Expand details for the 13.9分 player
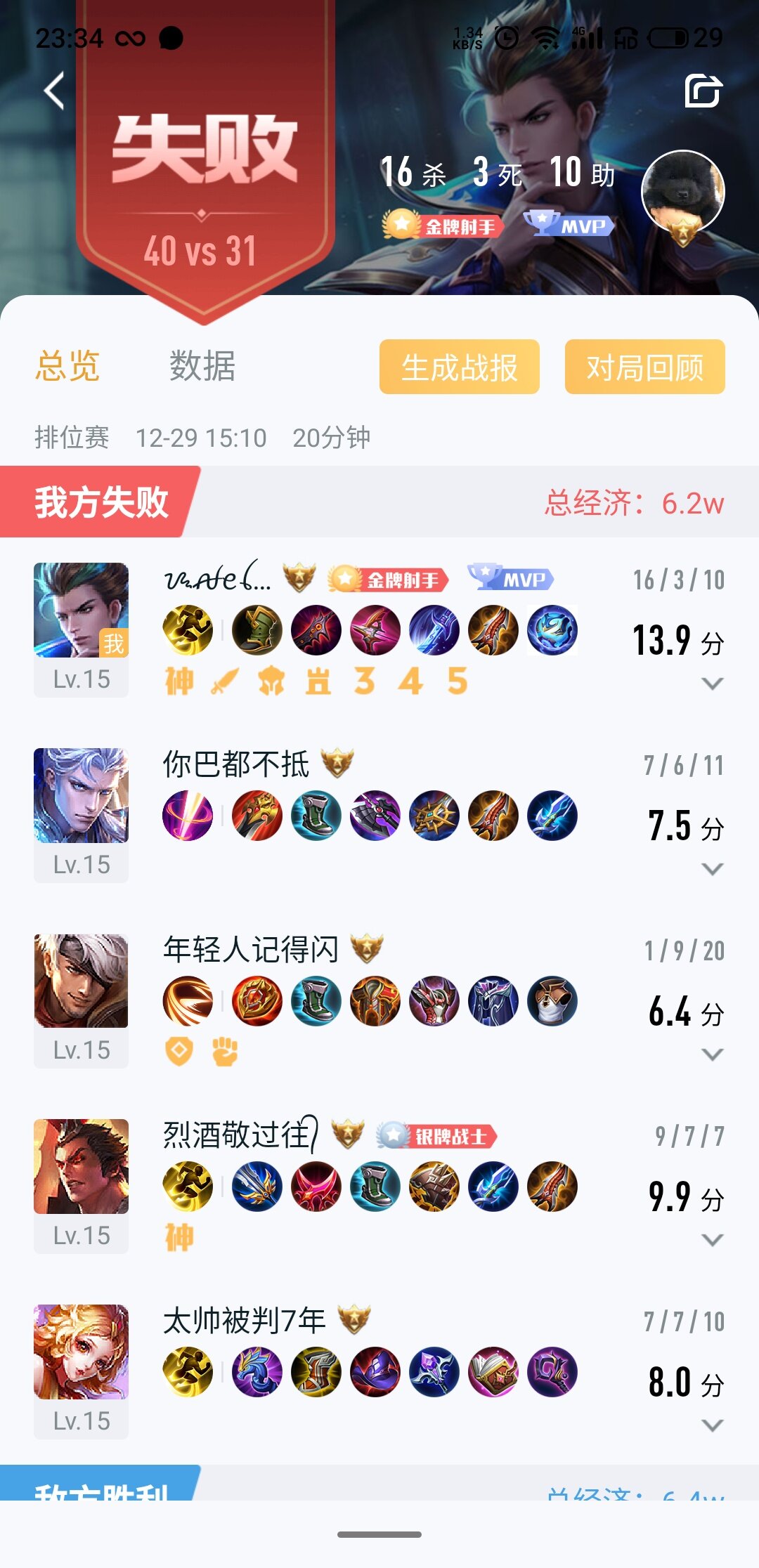 click(x=713, y=684)
